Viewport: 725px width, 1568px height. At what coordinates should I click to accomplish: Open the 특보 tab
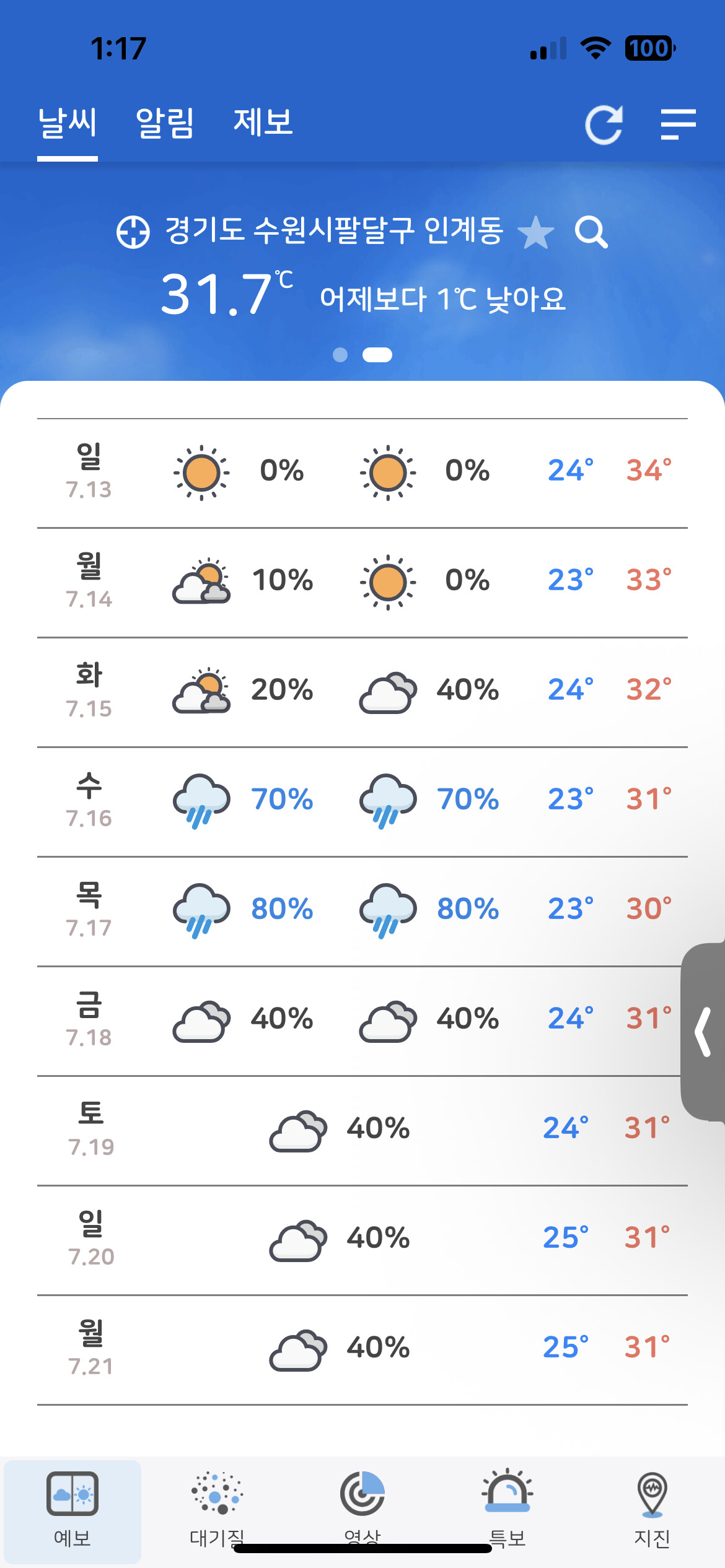pos(507,1510)
